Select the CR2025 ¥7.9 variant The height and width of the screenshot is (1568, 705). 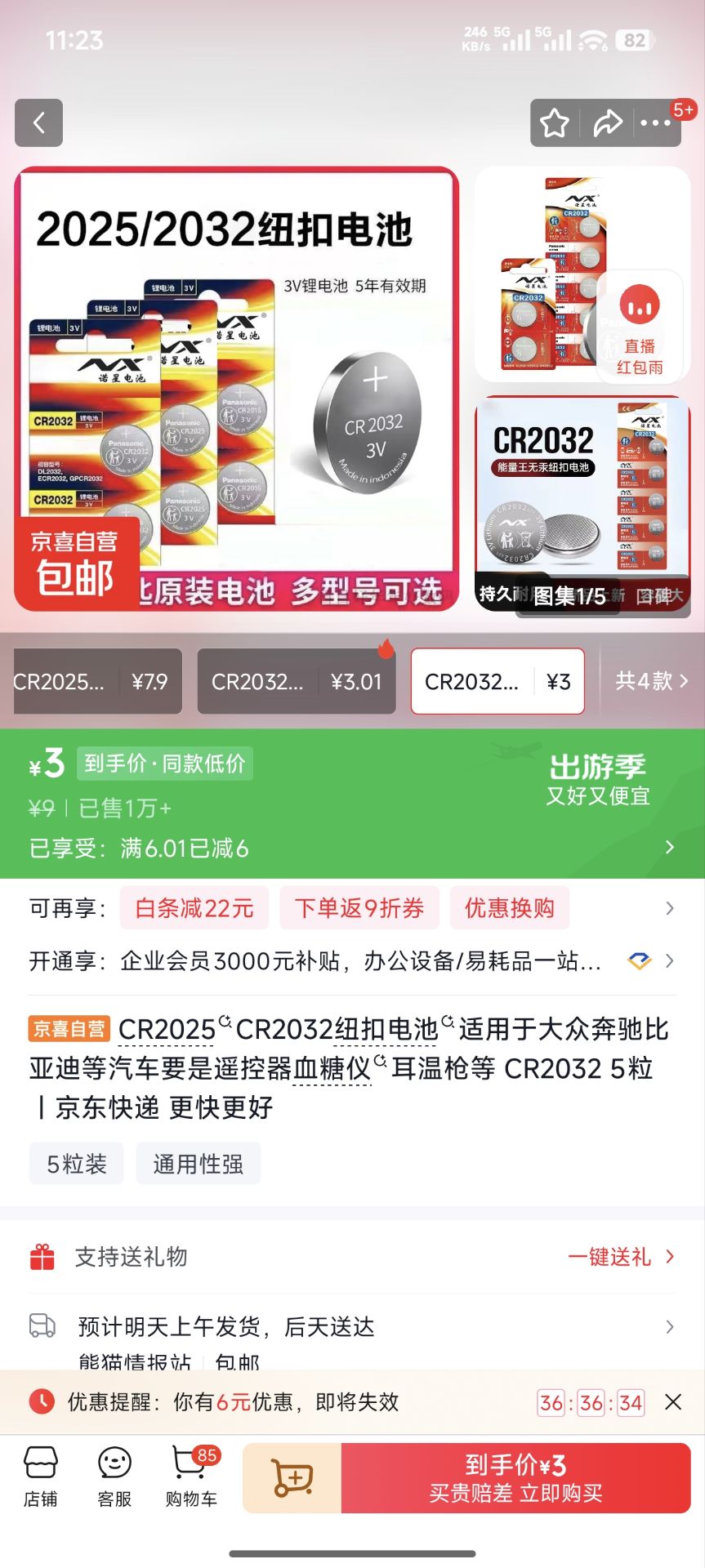click(x=96, y=681)
